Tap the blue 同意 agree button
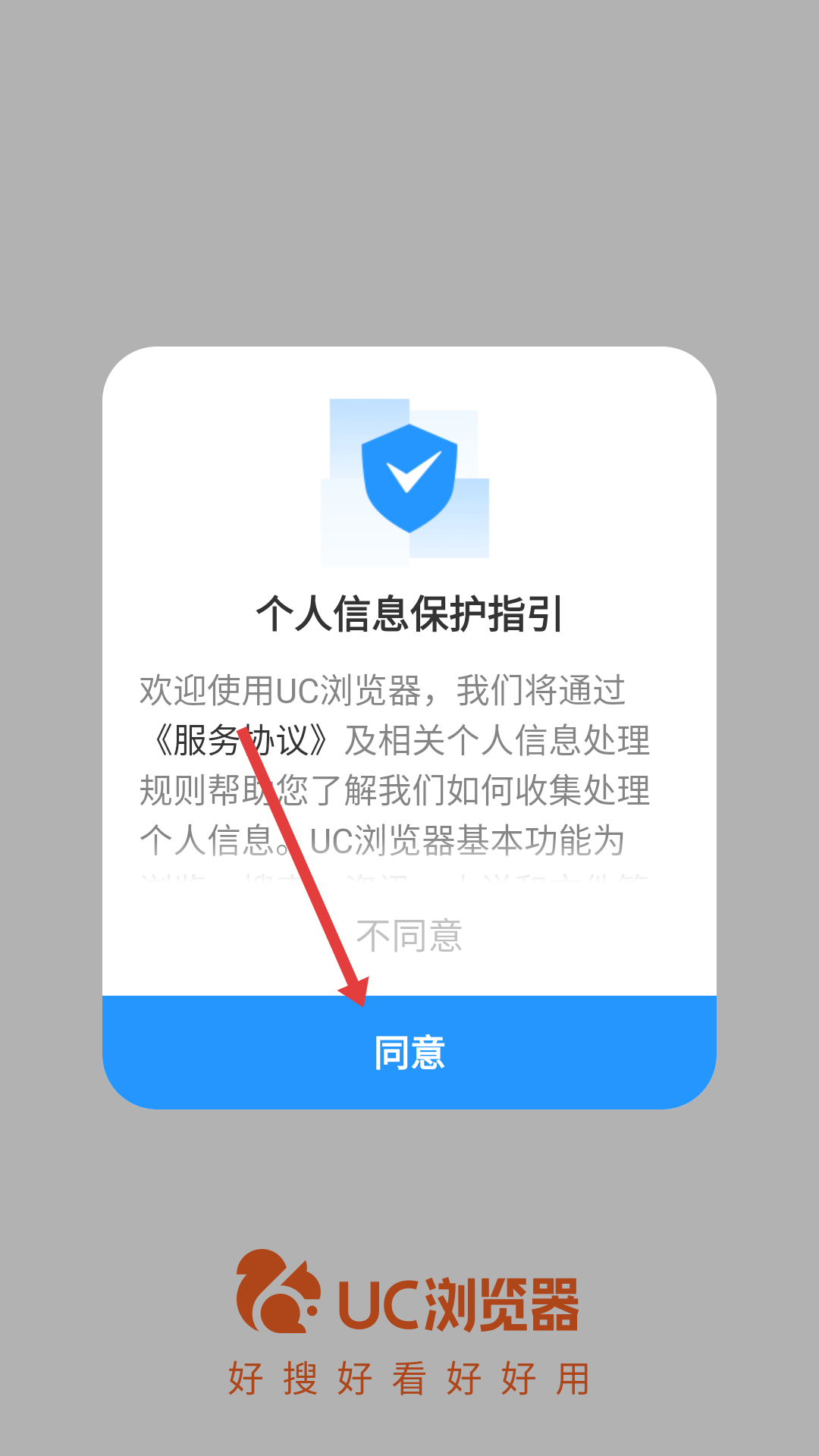Viewport: 819px width, 1456px height. tap(409, 1053)
